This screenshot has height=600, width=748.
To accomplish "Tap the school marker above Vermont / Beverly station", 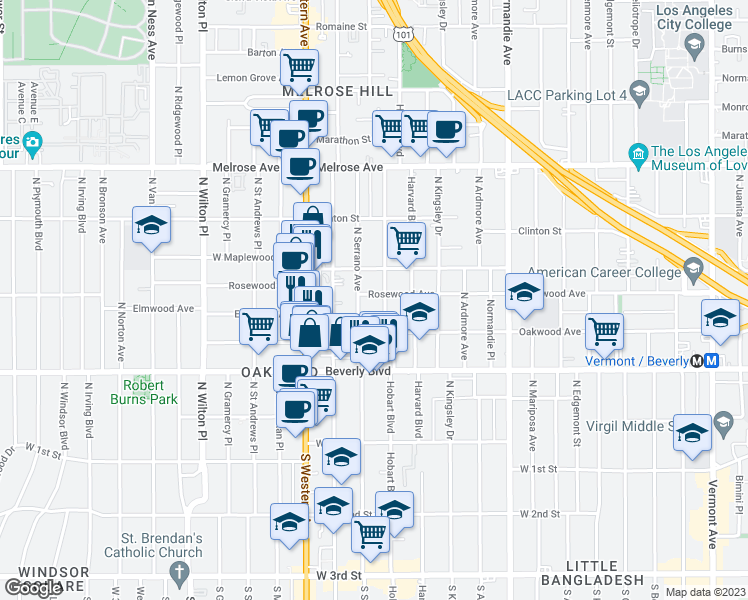I will pos(720,318).
